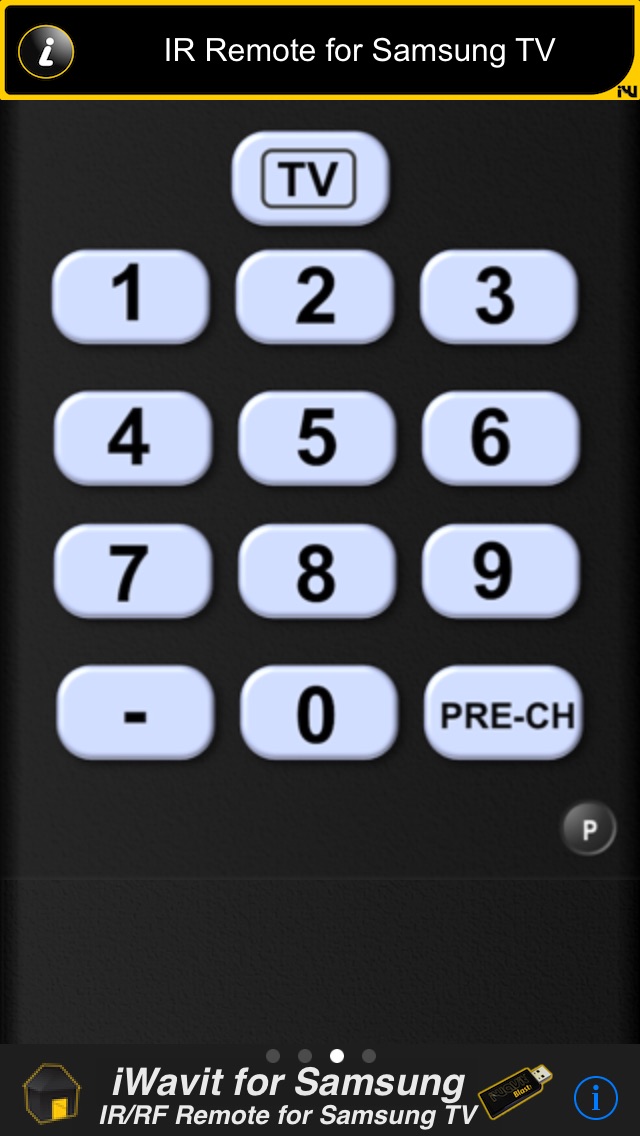Open the blue info icon at bottom
640x1136 pixels.
(596, 1099)
